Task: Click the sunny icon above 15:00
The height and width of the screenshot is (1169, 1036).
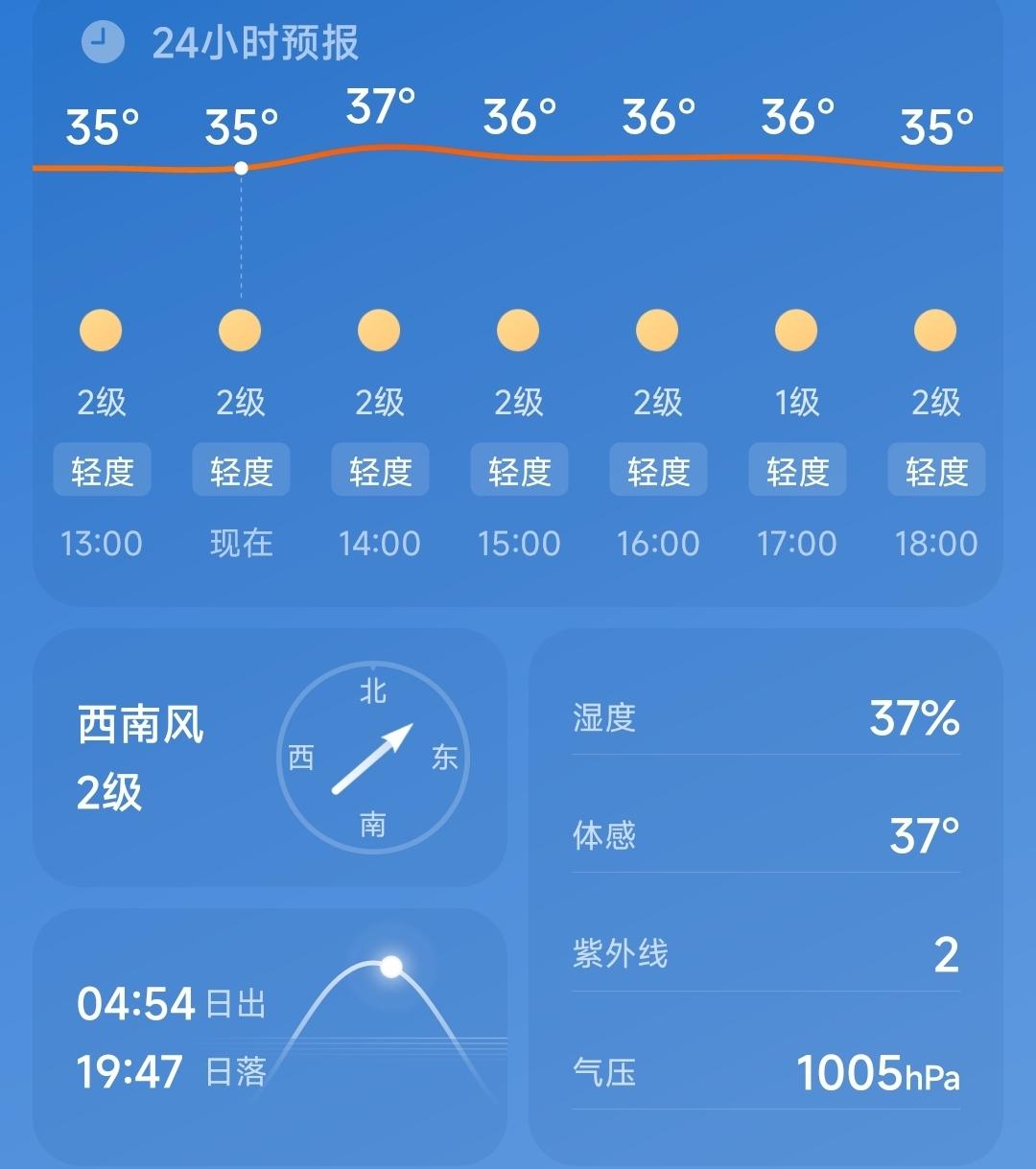Action: (x=518, y=330)
